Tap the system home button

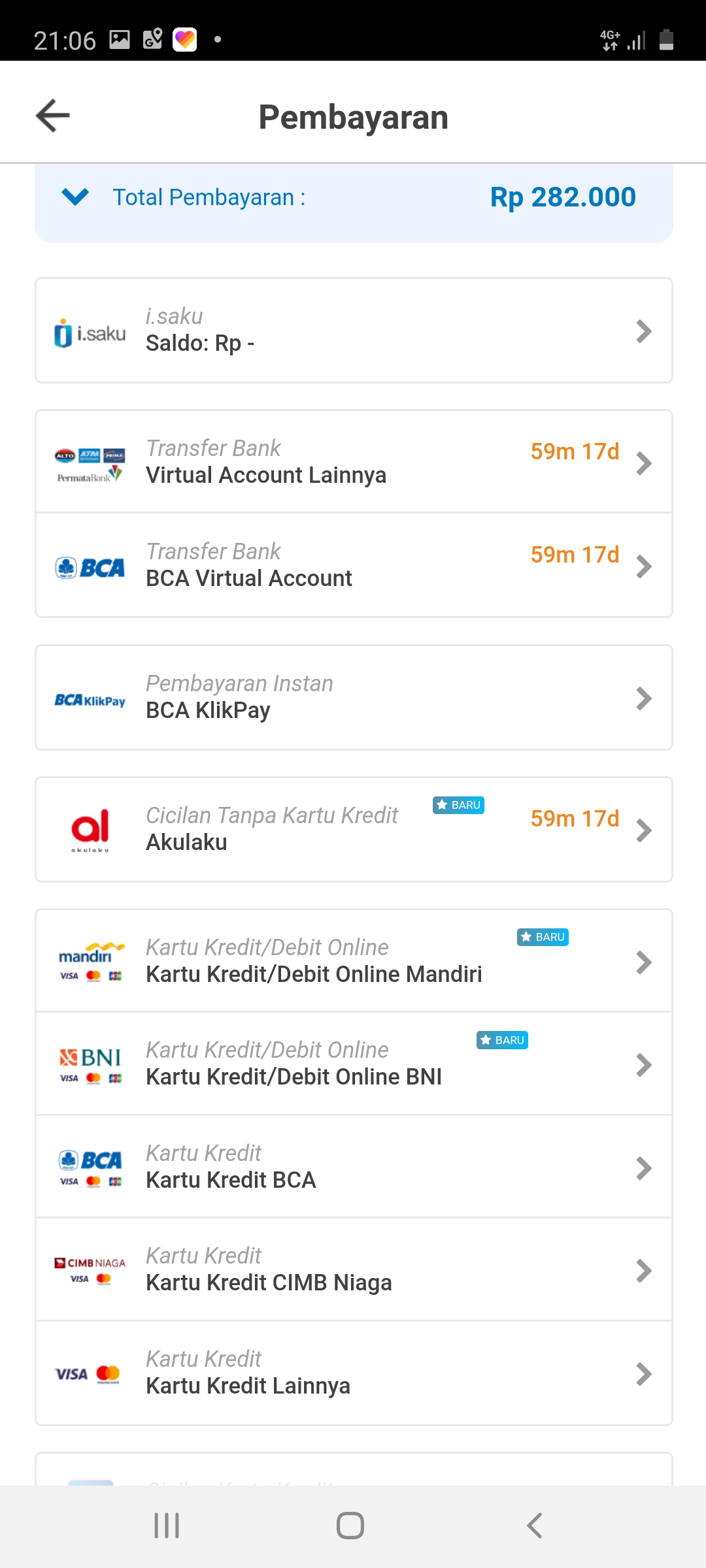(x=350, y=1526)
